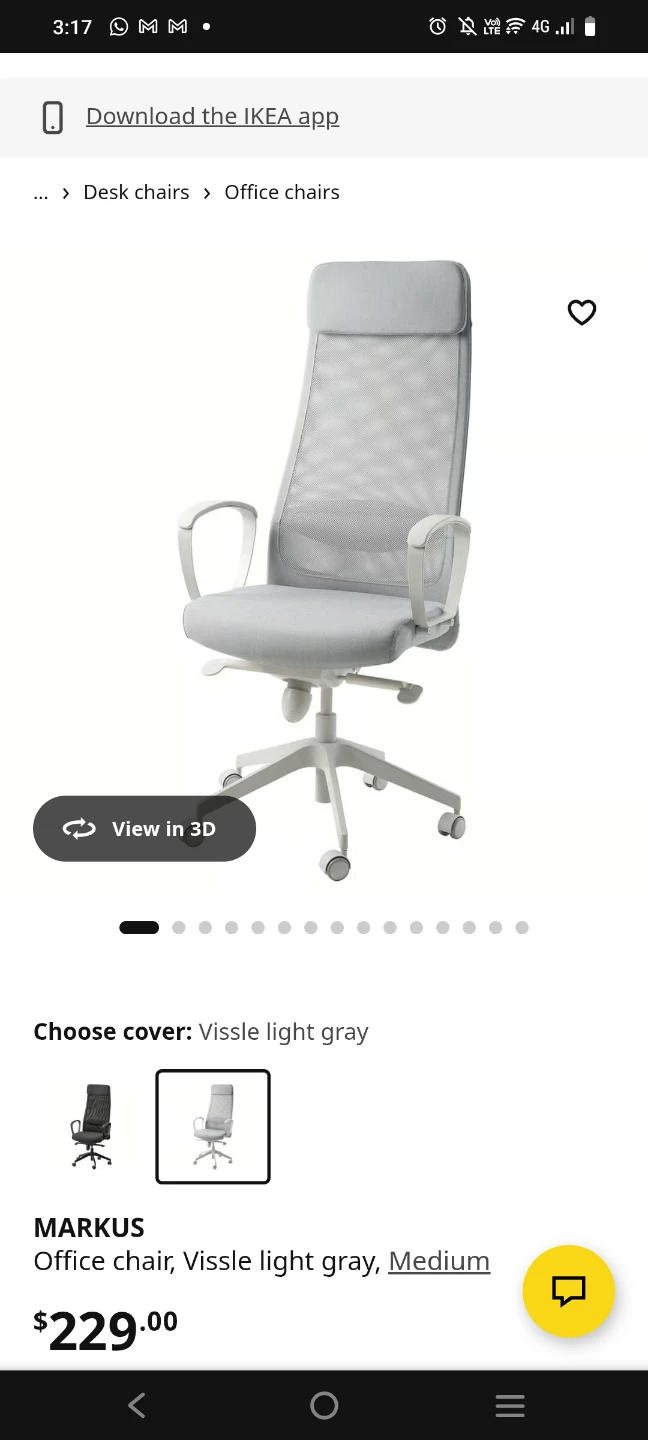Tap the View in 3D button
The image size is (648, 1440).
144,828
